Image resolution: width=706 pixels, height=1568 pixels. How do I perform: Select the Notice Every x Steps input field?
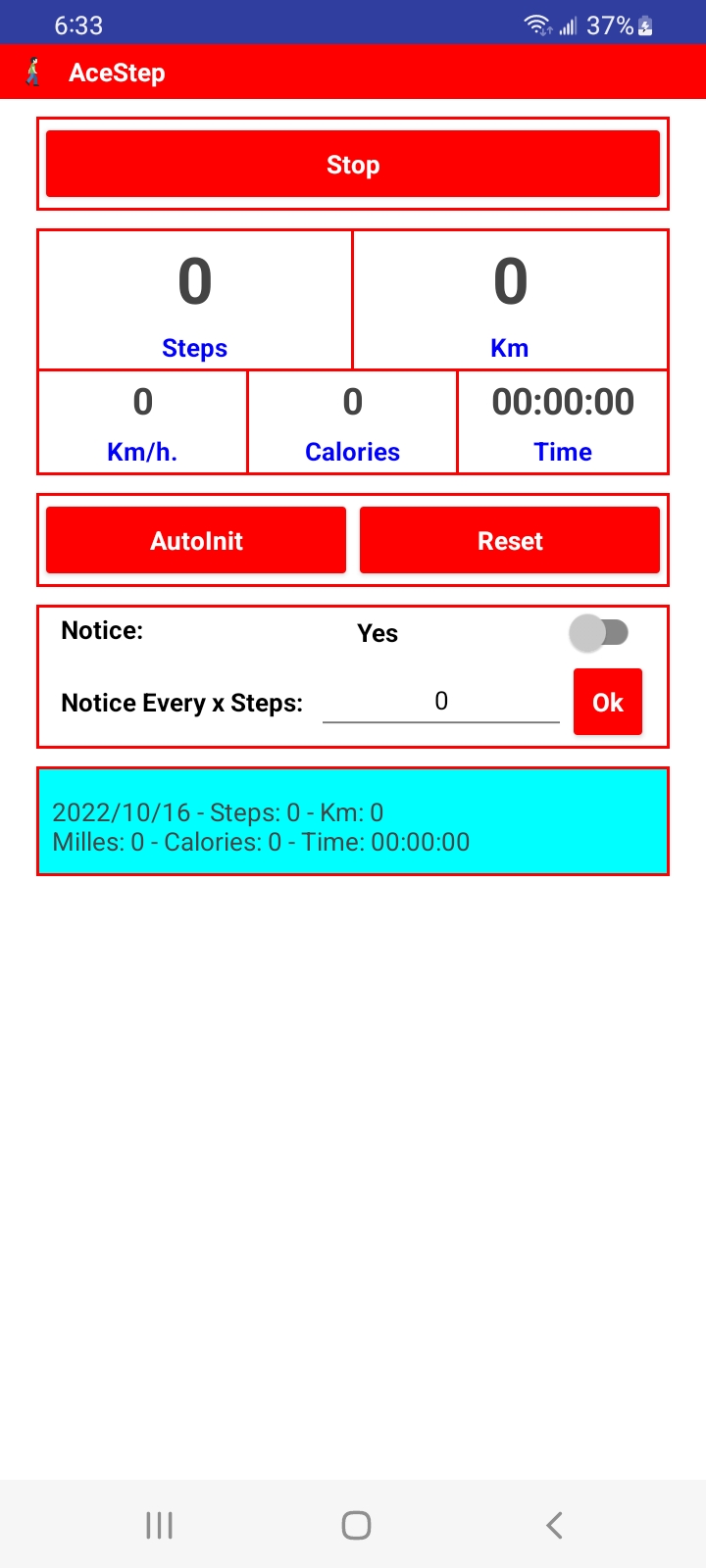[440, 703]
